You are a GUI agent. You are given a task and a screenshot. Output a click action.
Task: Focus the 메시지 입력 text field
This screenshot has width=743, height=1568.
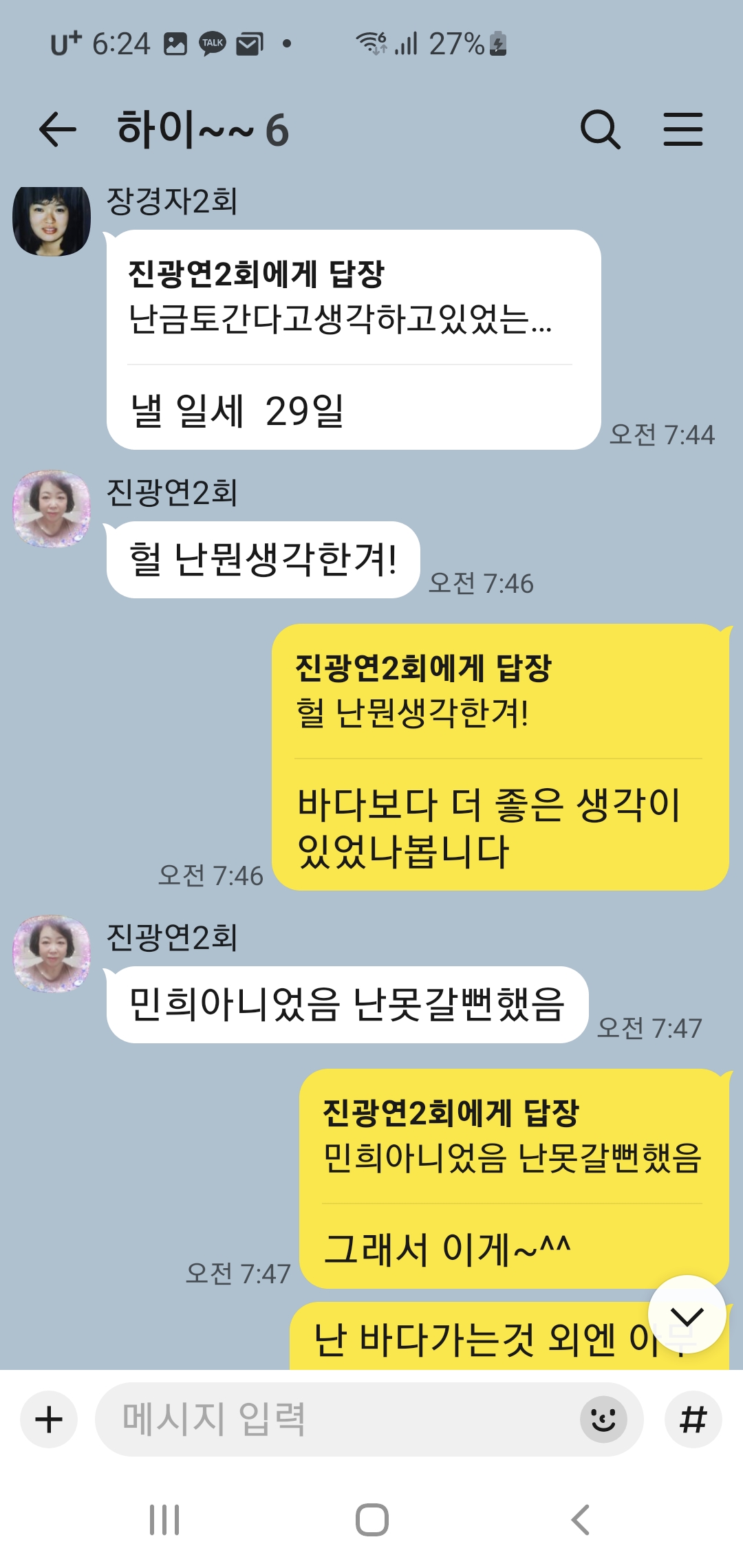[x=337, y=1419]
